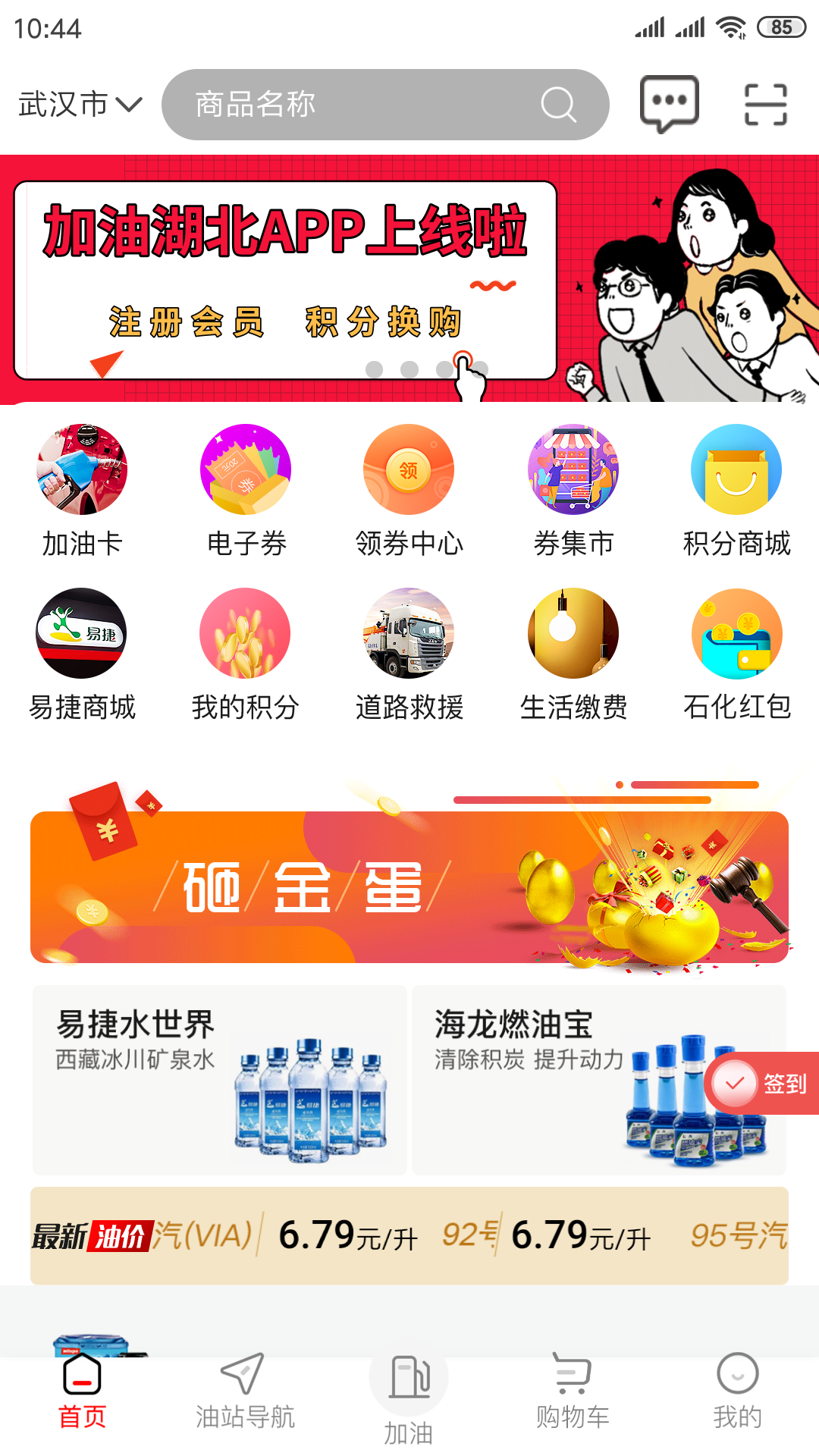This screenshot has width=819, height=1456.
Task: Open the 券集市 coupon market icon
Action: pyautogui.click(x=573, y=470)
